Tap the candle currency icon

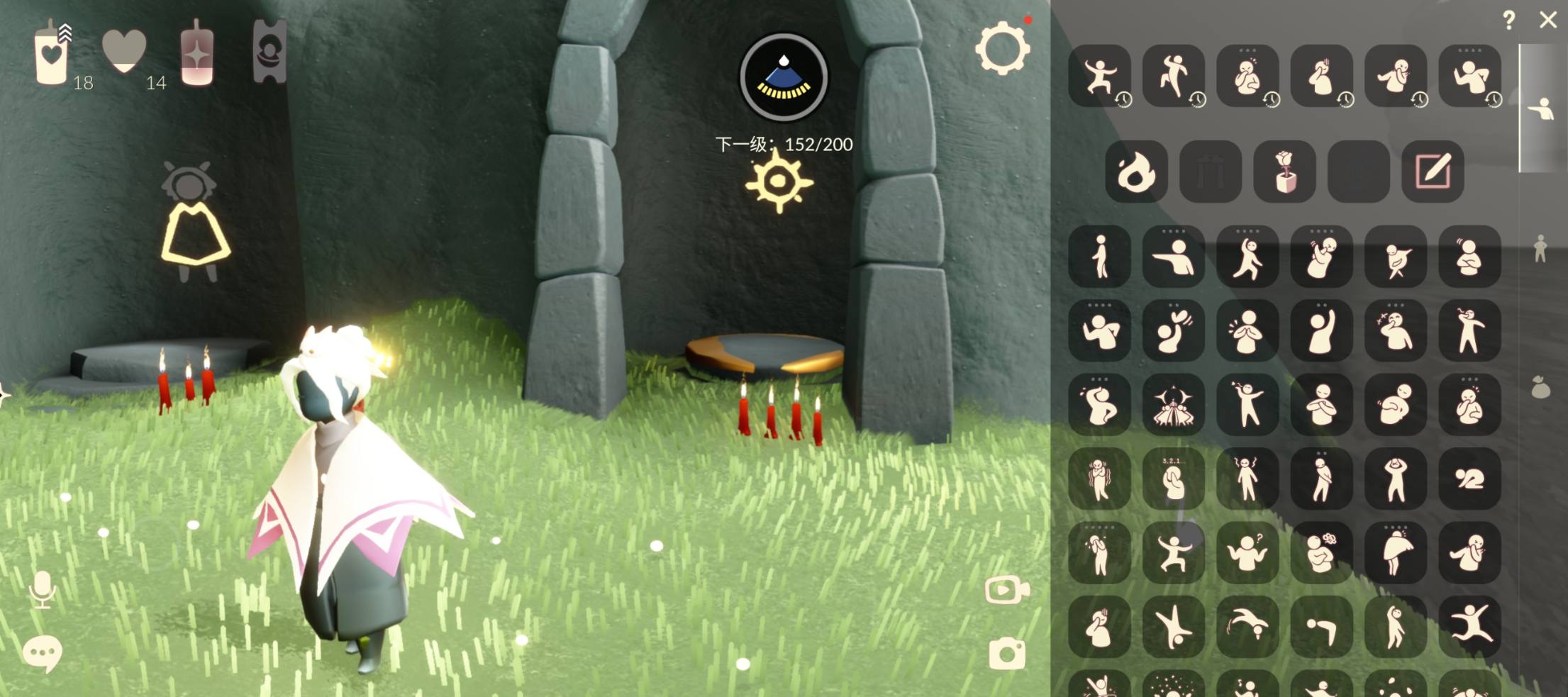pyautogui.click(x=51, y=55)
